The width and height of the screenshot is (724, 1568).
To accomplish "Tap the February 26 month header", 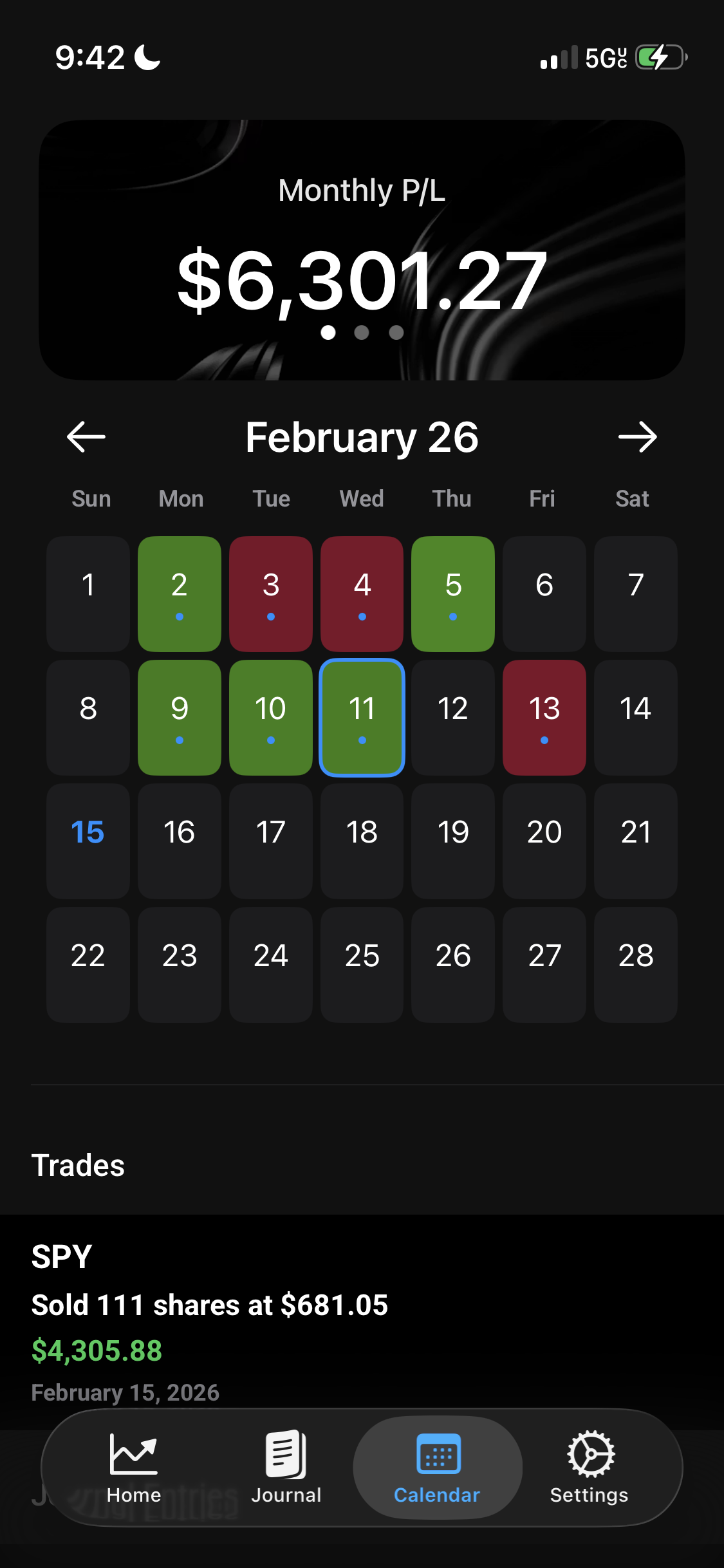I will pos(362,436).
